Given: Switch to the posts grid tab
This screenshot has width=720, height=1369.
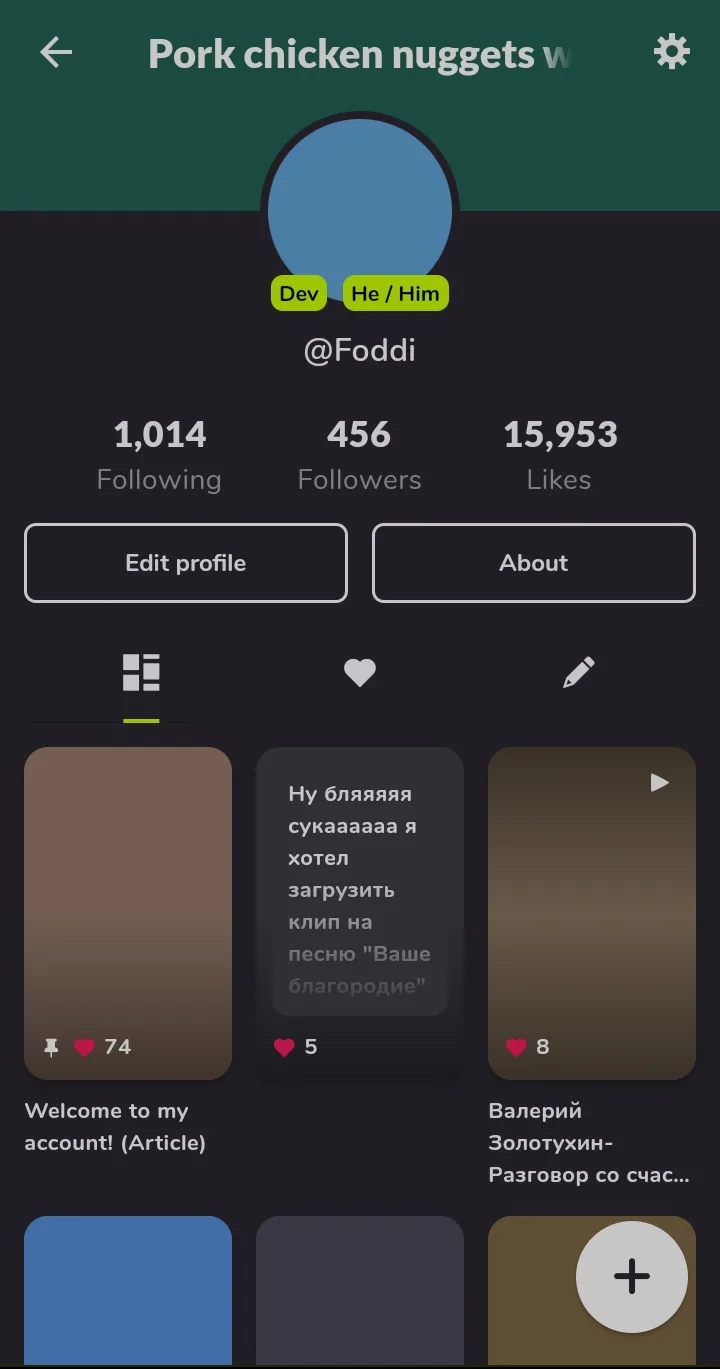Looking at the screenshot, I should (141, 673).
